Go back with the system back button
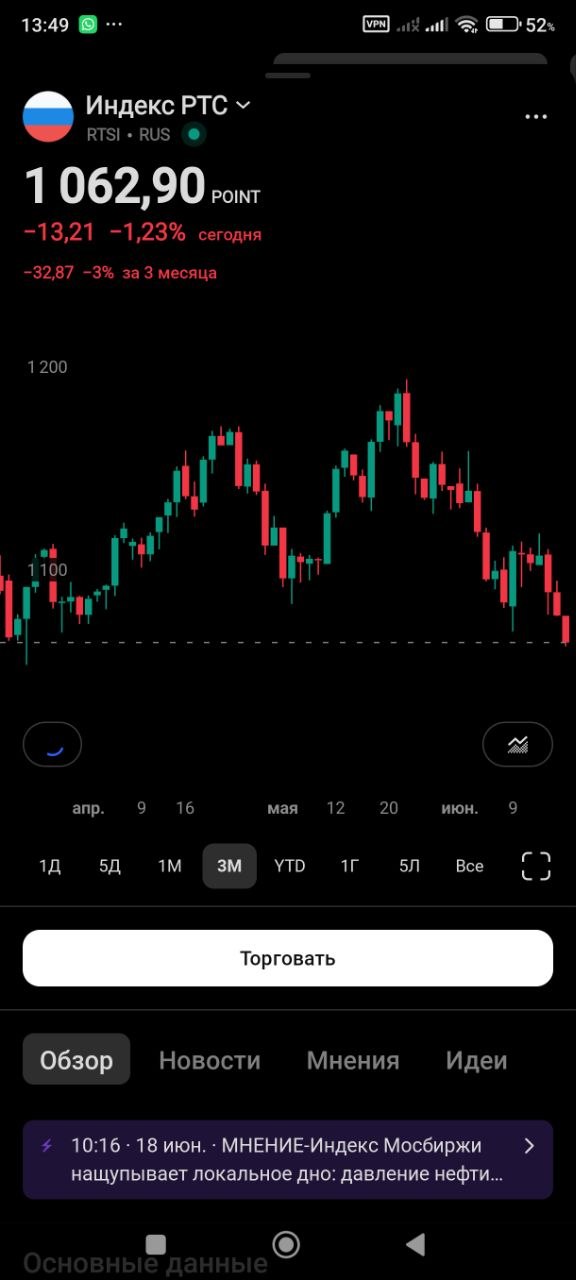This screenshot has width=576, height=1280. pyautogui.click(x=416, y=1244)
